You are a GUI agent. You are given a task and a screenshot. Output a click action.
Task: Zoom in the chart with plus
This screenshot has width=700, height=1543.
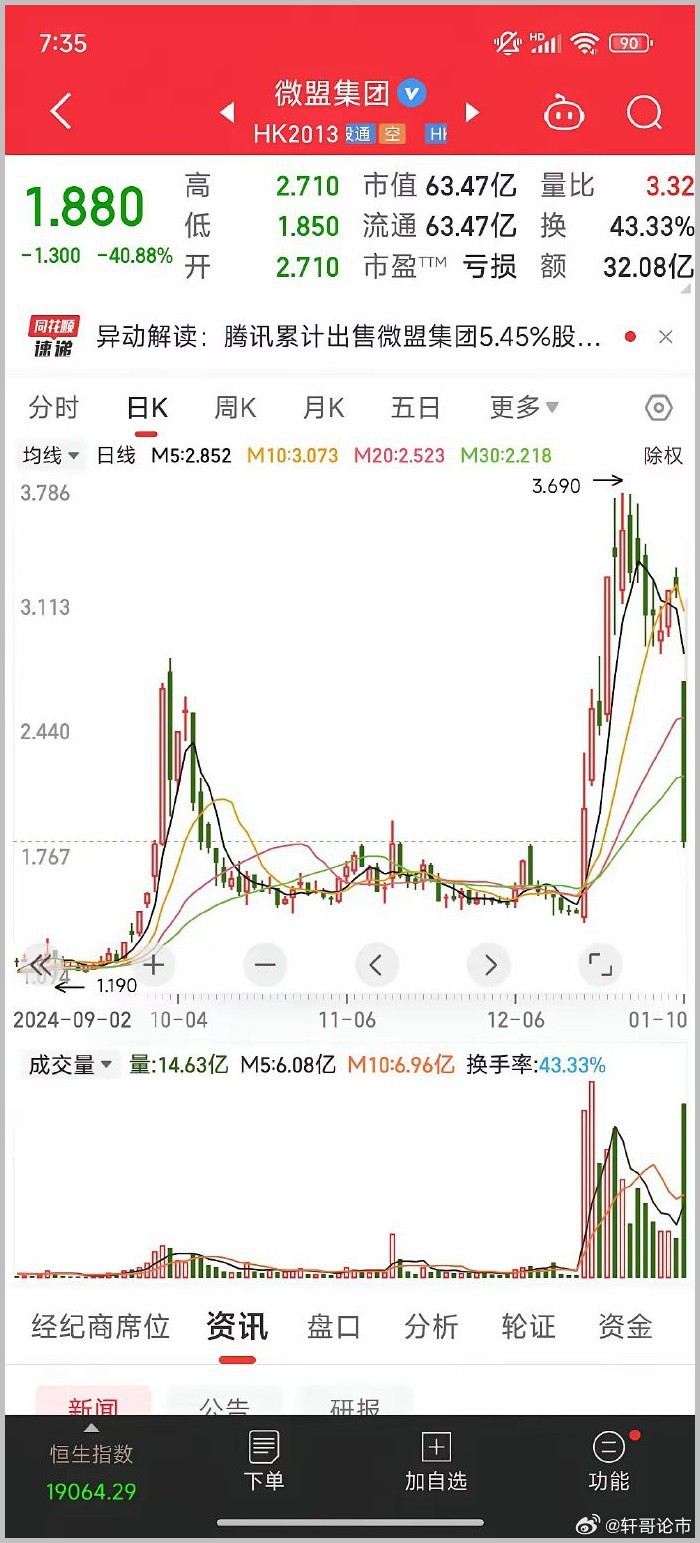tap(153, 965)
